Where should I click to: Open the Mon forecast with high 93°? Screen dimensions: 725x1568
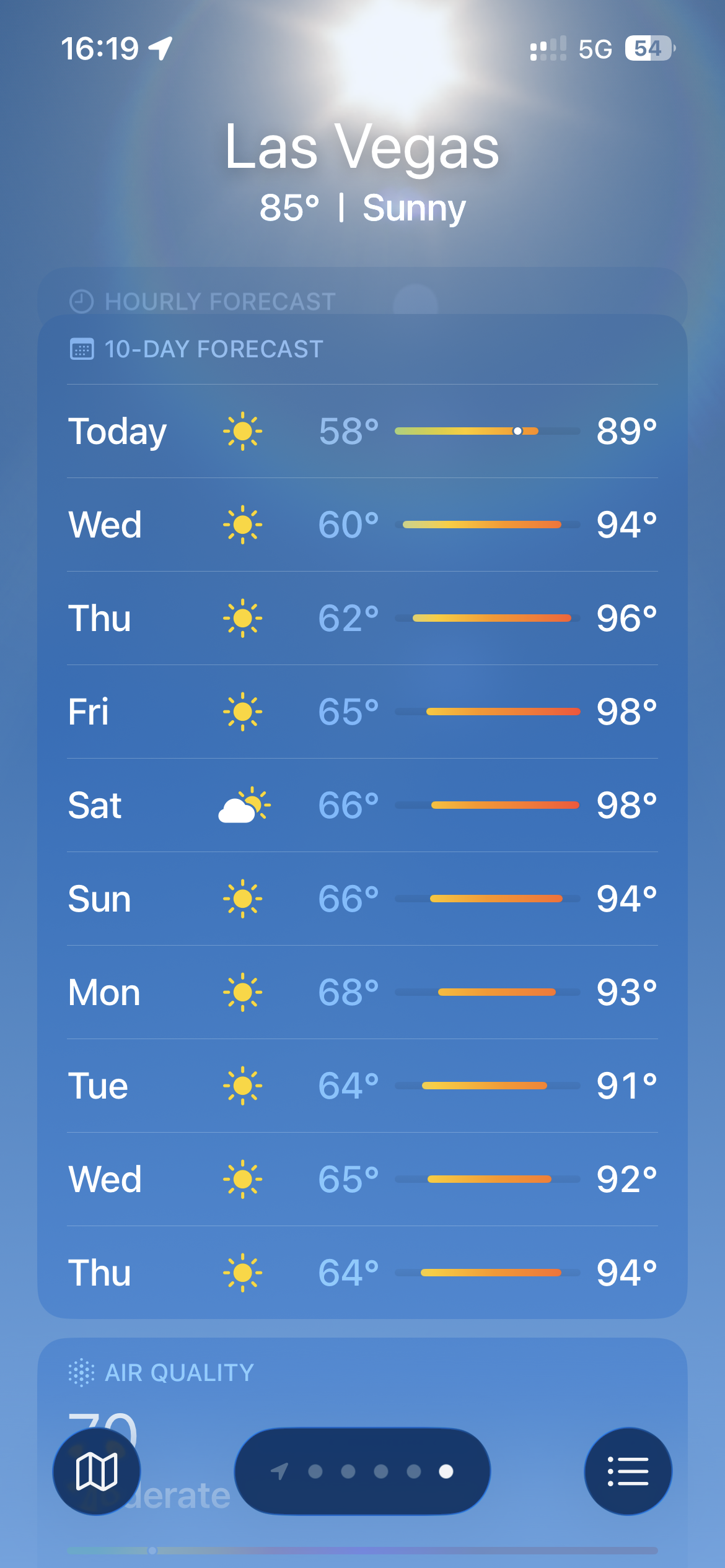click(362, 992)
